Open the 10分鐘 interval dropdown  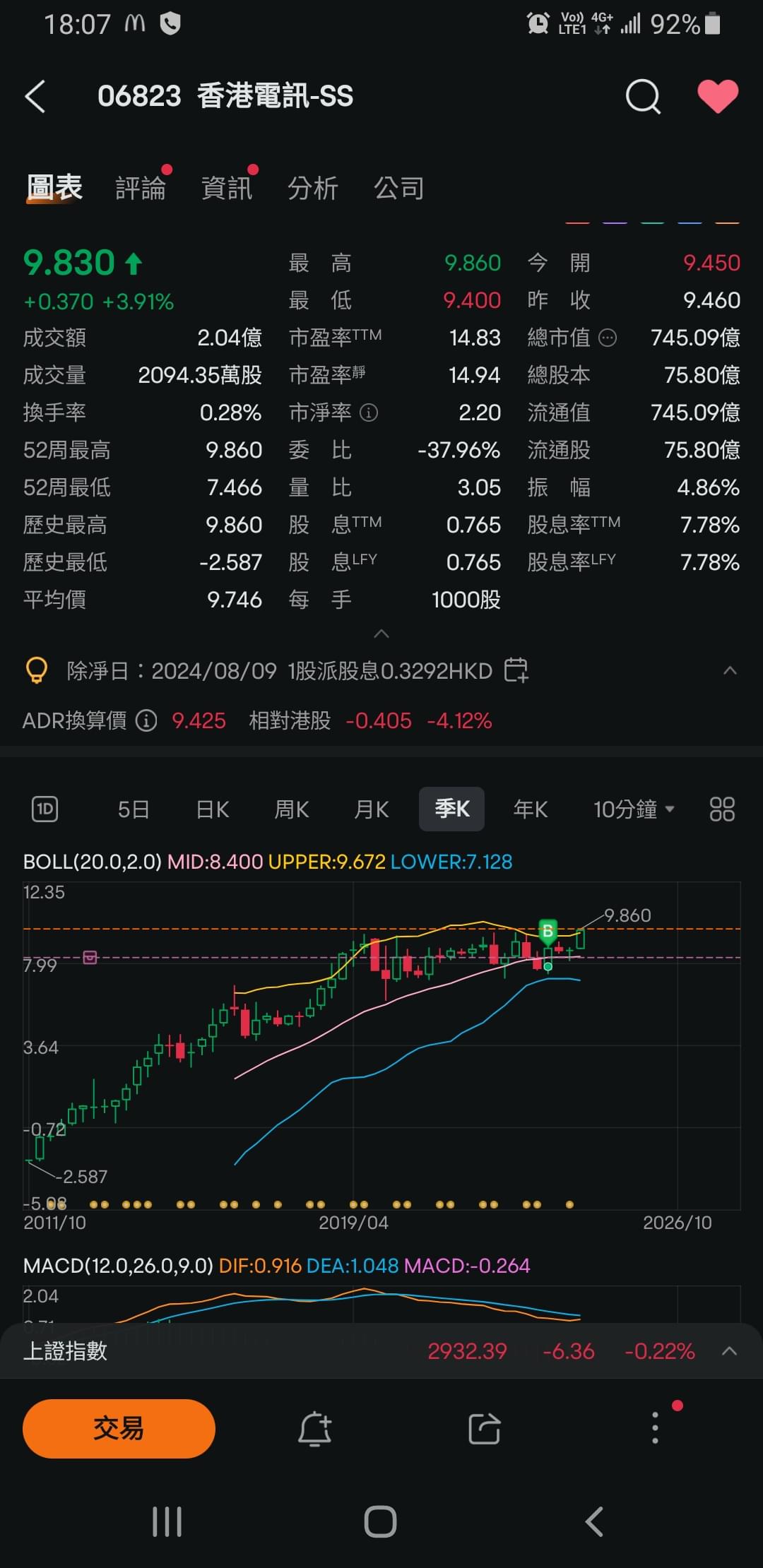point(634,809)
